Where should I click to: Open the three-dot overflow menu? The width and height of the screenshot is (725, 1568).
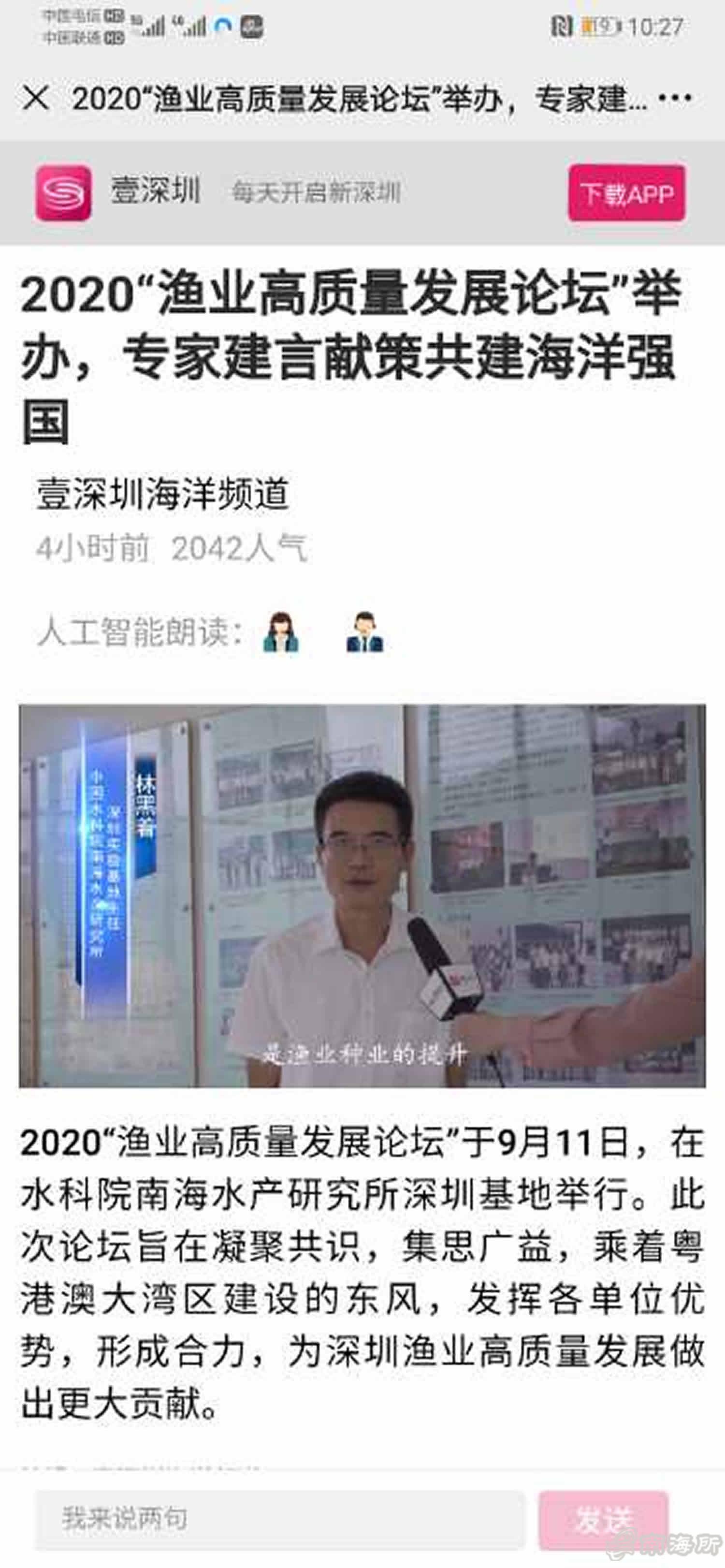click(x=676, y=98)
